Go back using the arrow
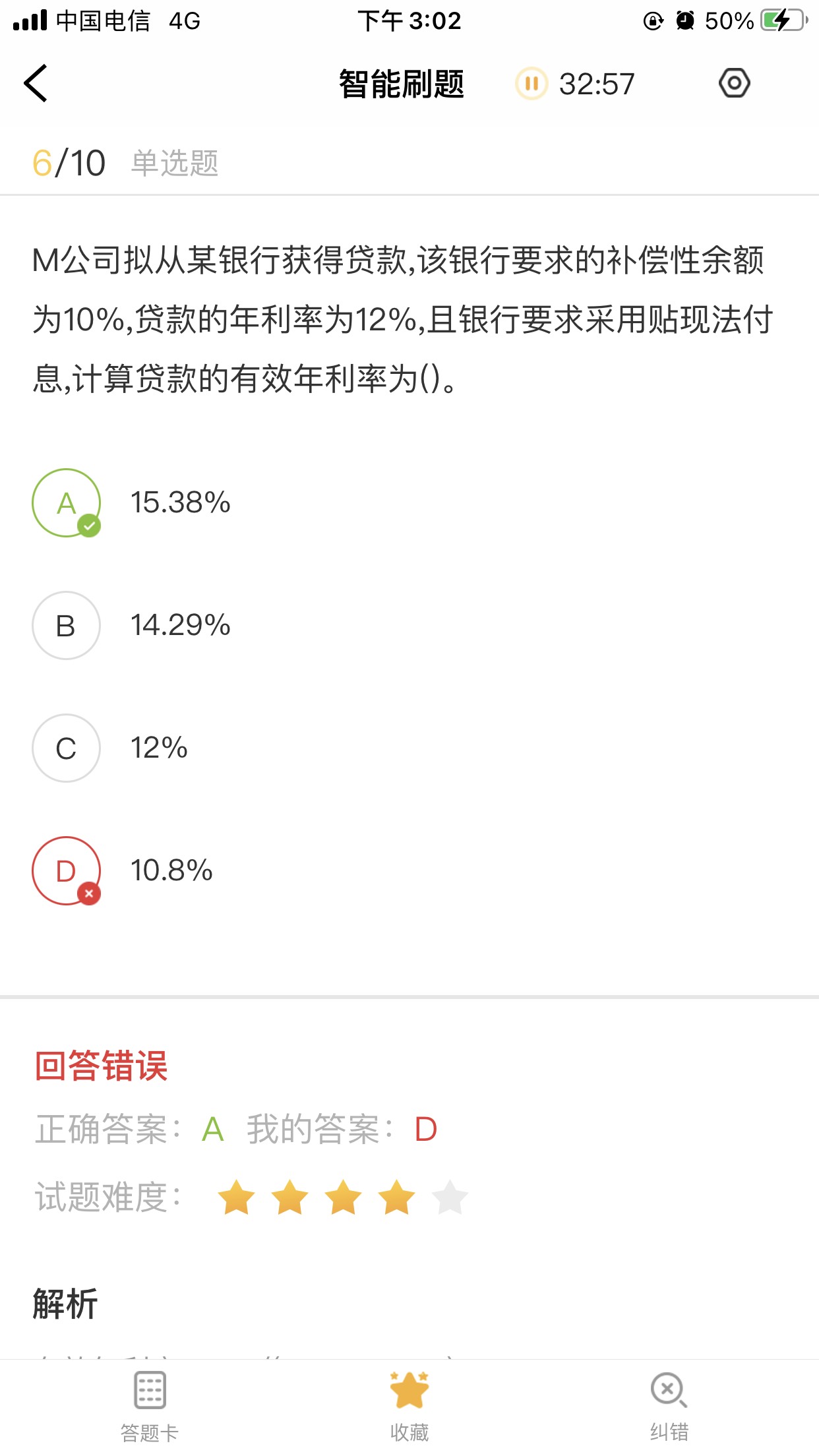The height and width of the screenshot is (1456, 819). coord(36,83)
